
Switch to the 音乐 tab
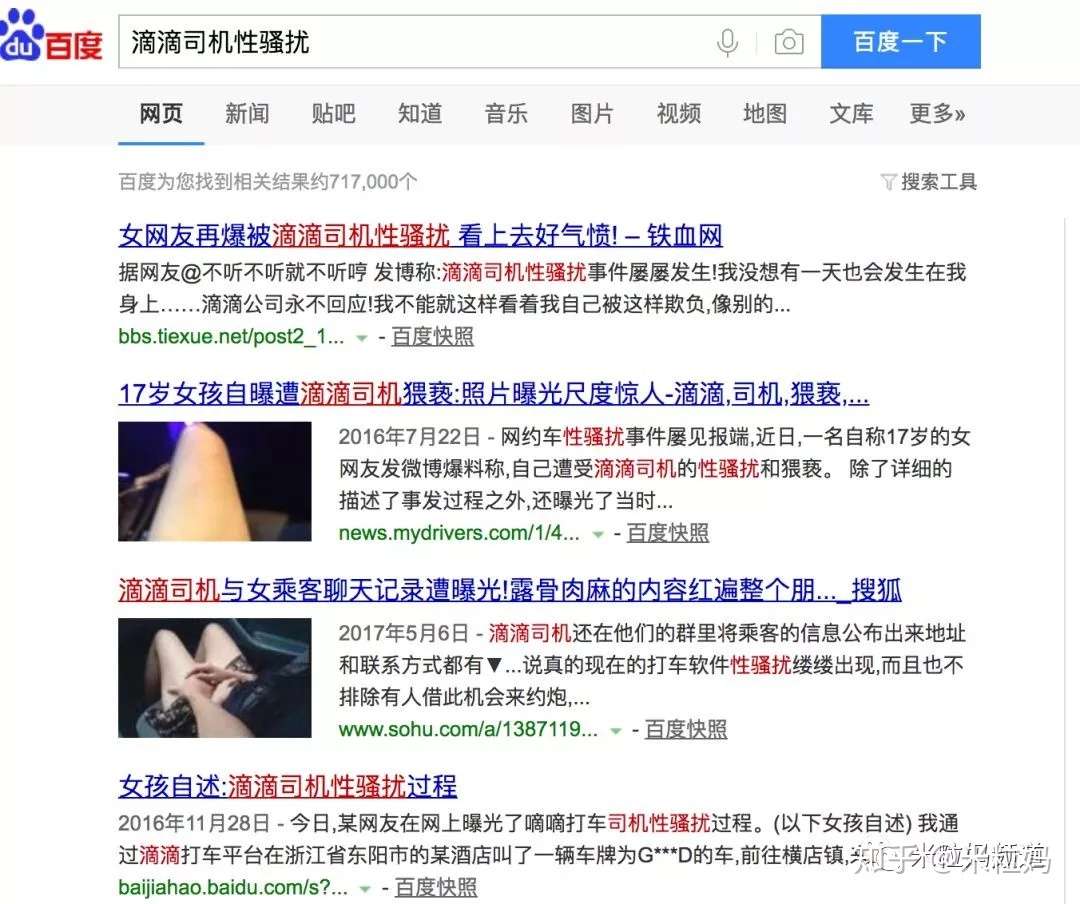coord(506,114)
